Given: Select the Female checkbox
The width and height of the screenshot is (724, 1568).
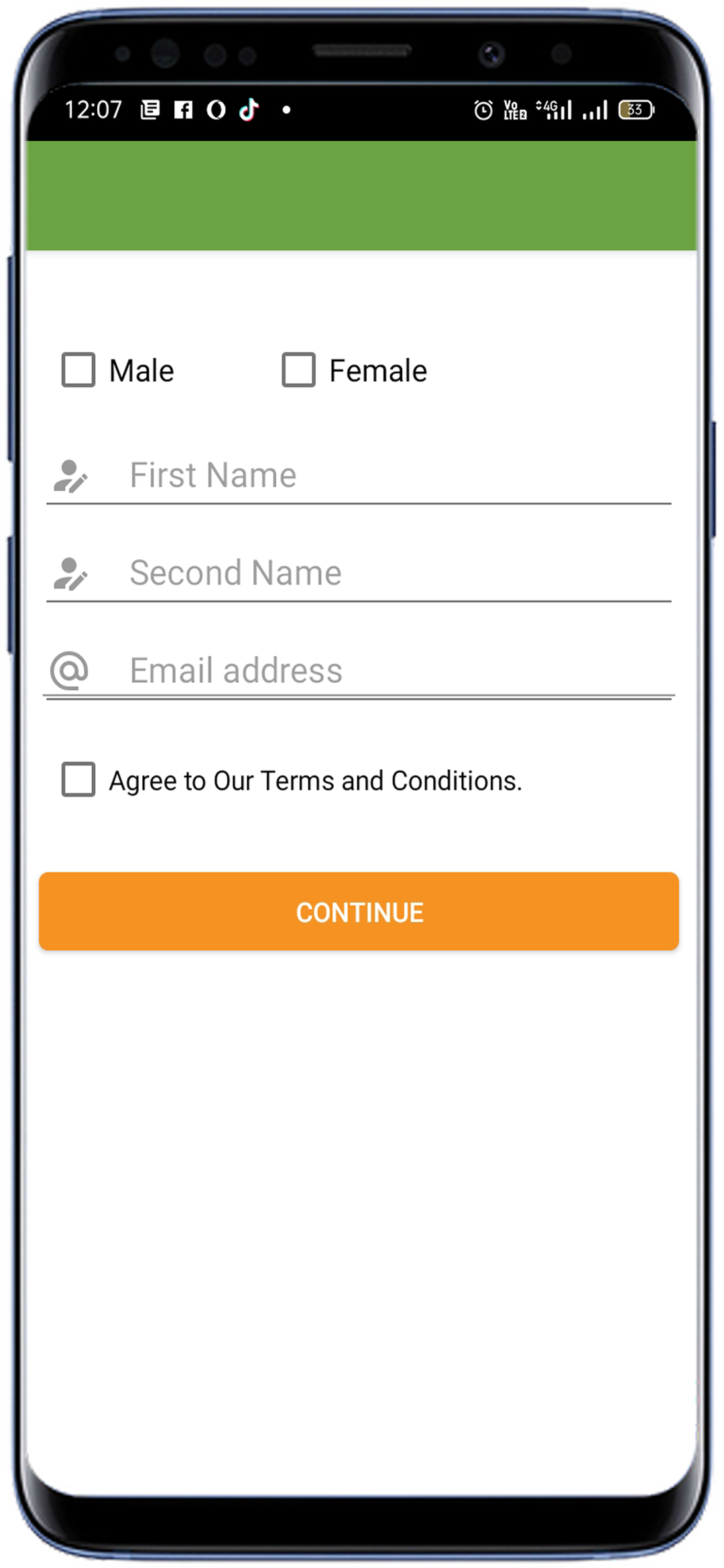Looking at the screenshot, I should [298, 370].
